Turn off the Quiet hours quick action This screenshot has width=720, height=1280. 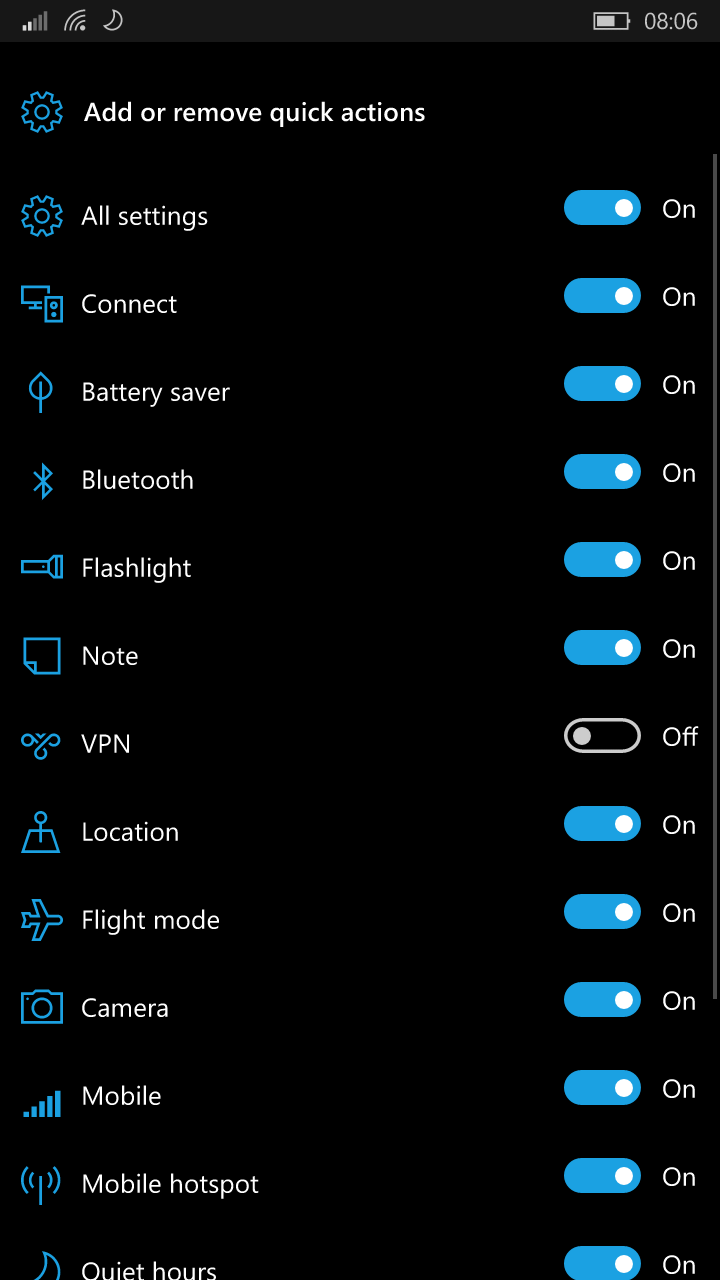tap(602, 1263)
